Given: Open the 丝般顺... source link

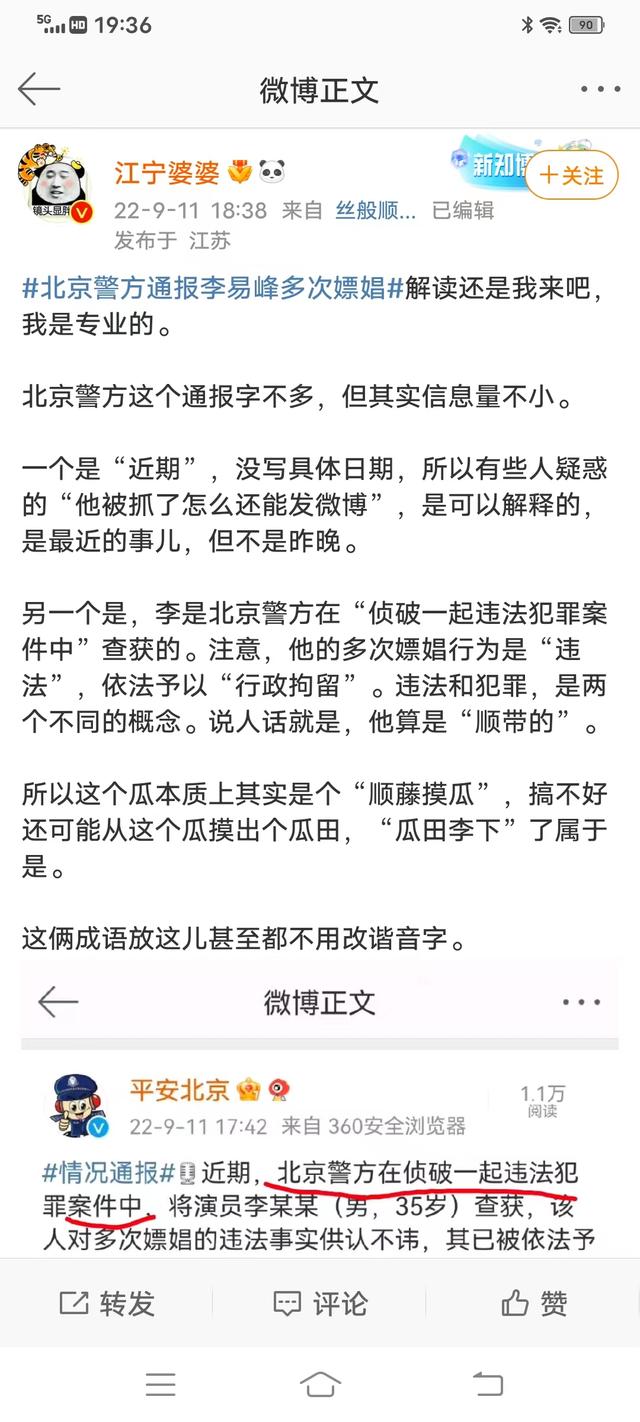Looking at the screenshot, I should coord(376,211).
